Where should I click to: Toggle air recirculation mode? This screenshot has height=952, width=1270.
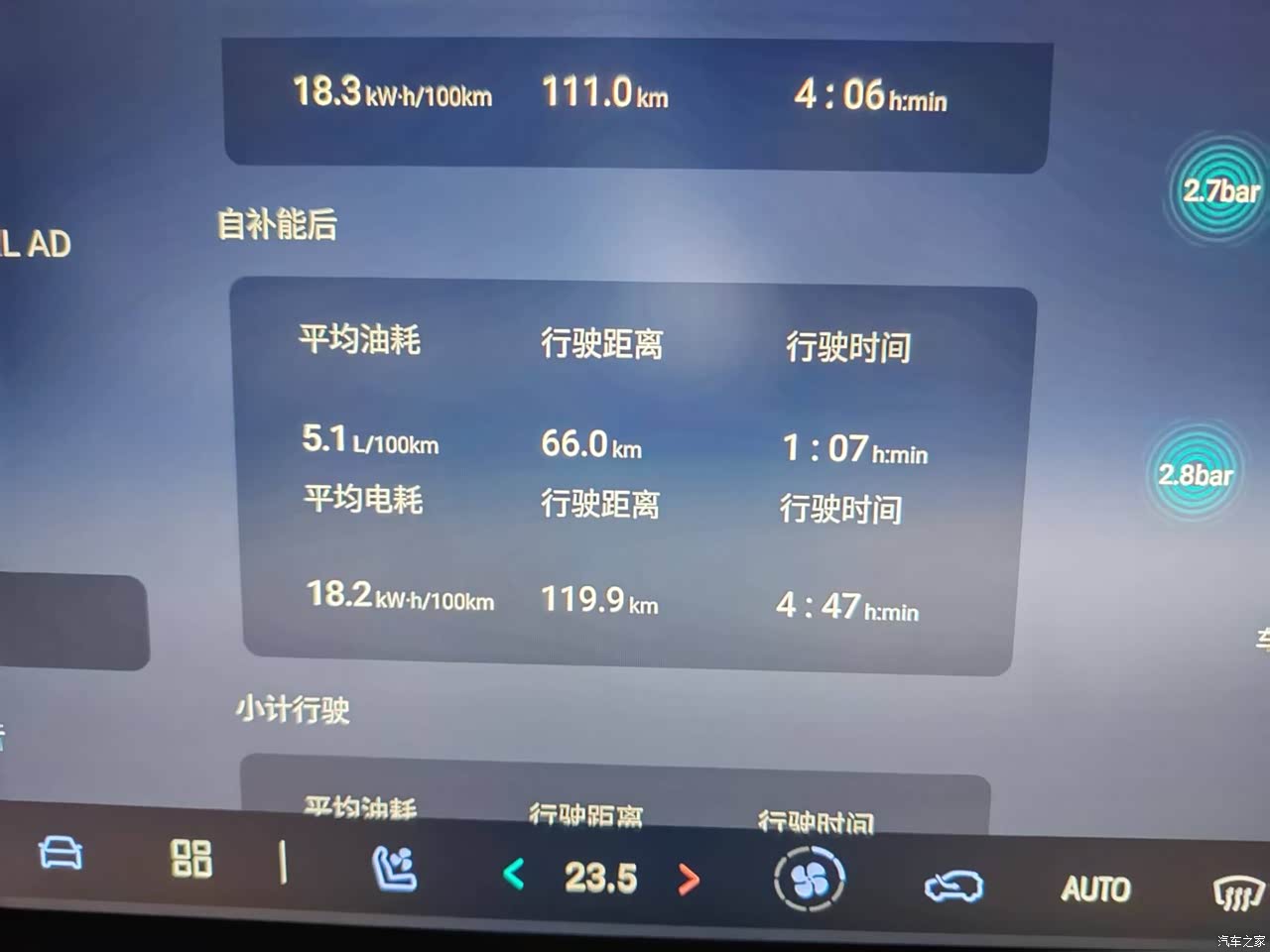(x=952, y=886)
